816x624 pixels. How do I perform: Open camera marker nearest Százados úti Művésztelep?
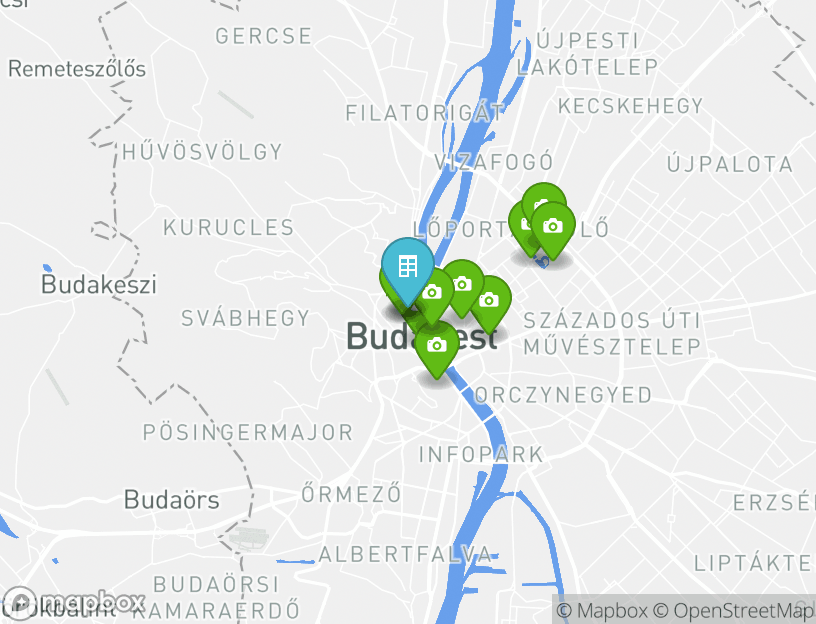489,300
